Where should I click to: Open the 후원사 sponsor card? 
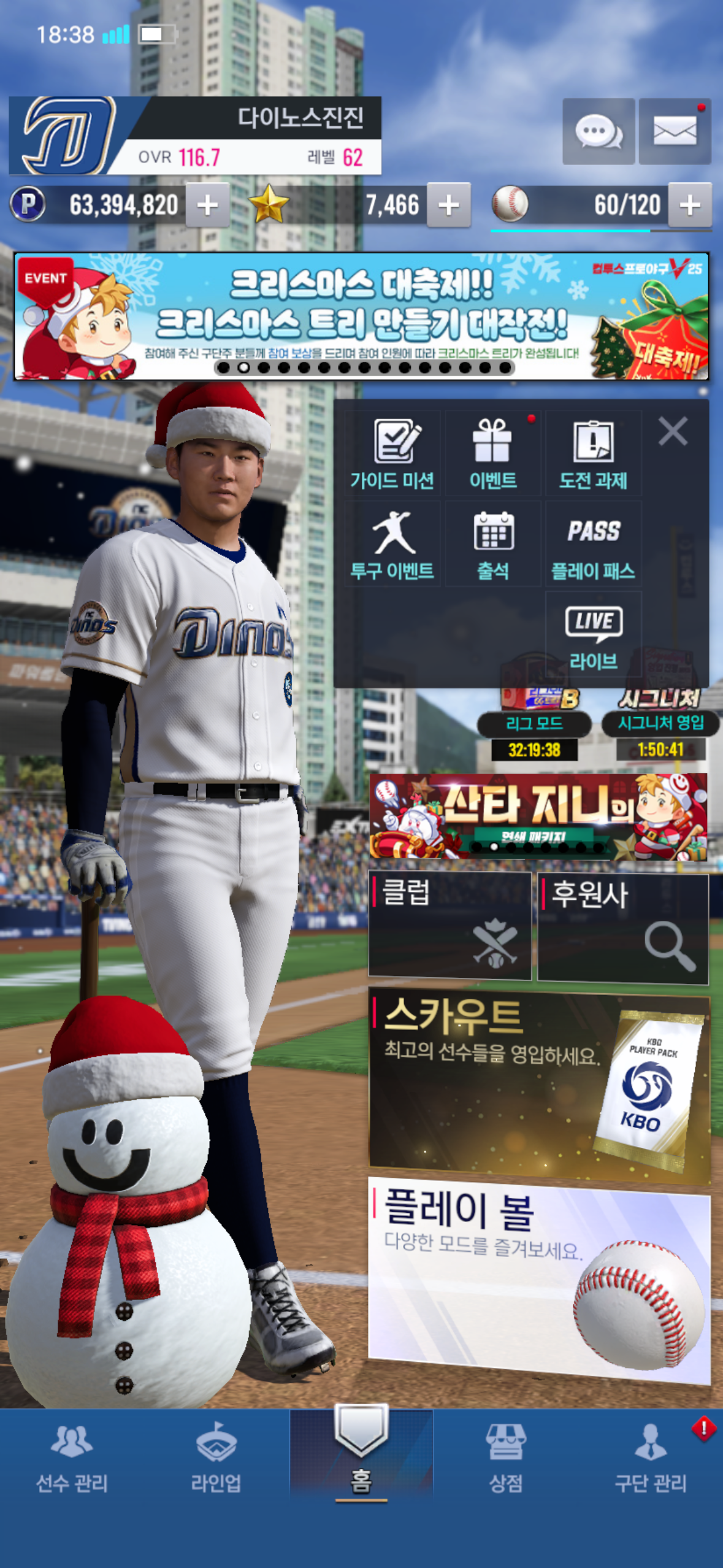tap(623, 928)
